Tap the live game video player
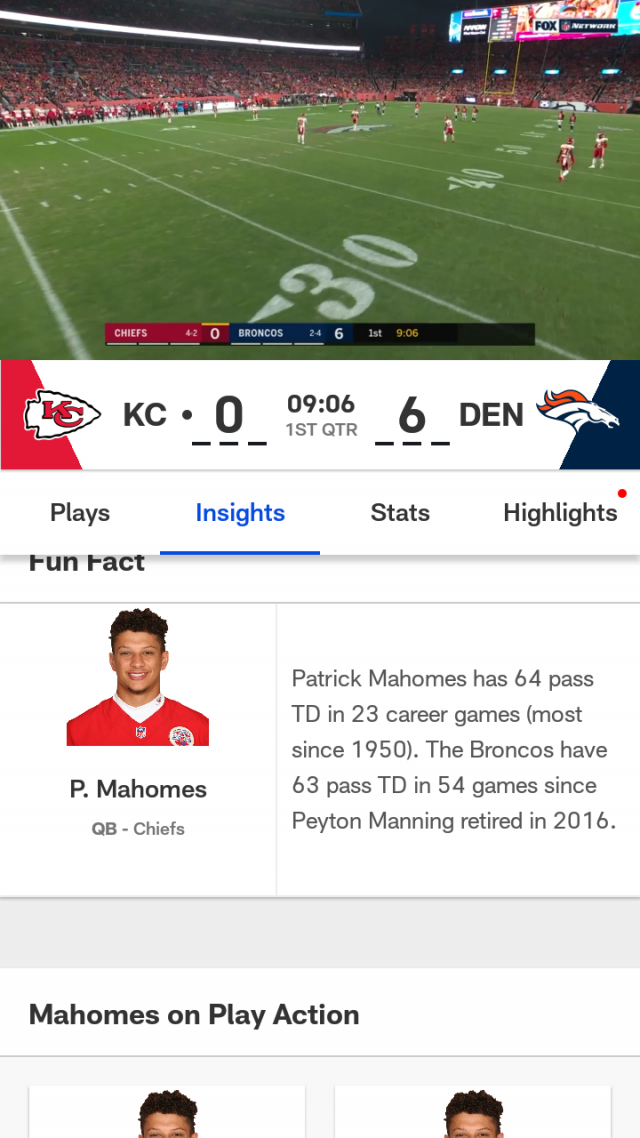 (320, 179)
